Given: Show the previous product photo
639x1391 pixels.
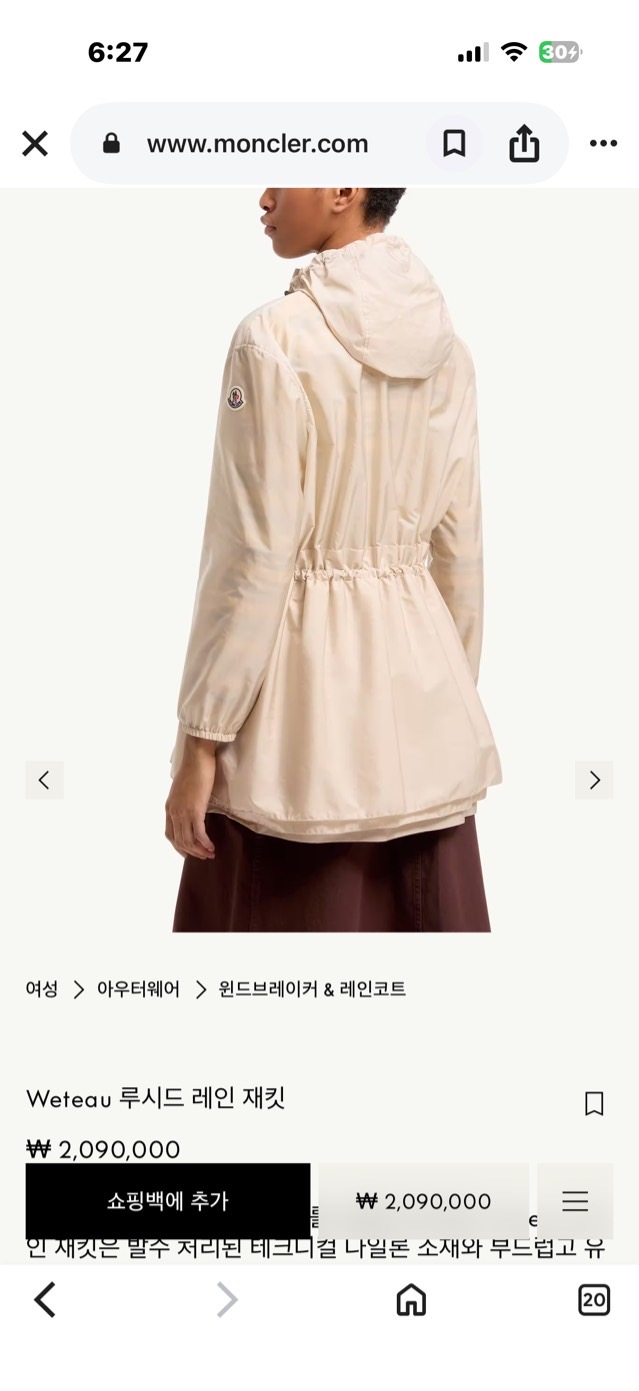Looking at the screenshot, I should (44, 780).
